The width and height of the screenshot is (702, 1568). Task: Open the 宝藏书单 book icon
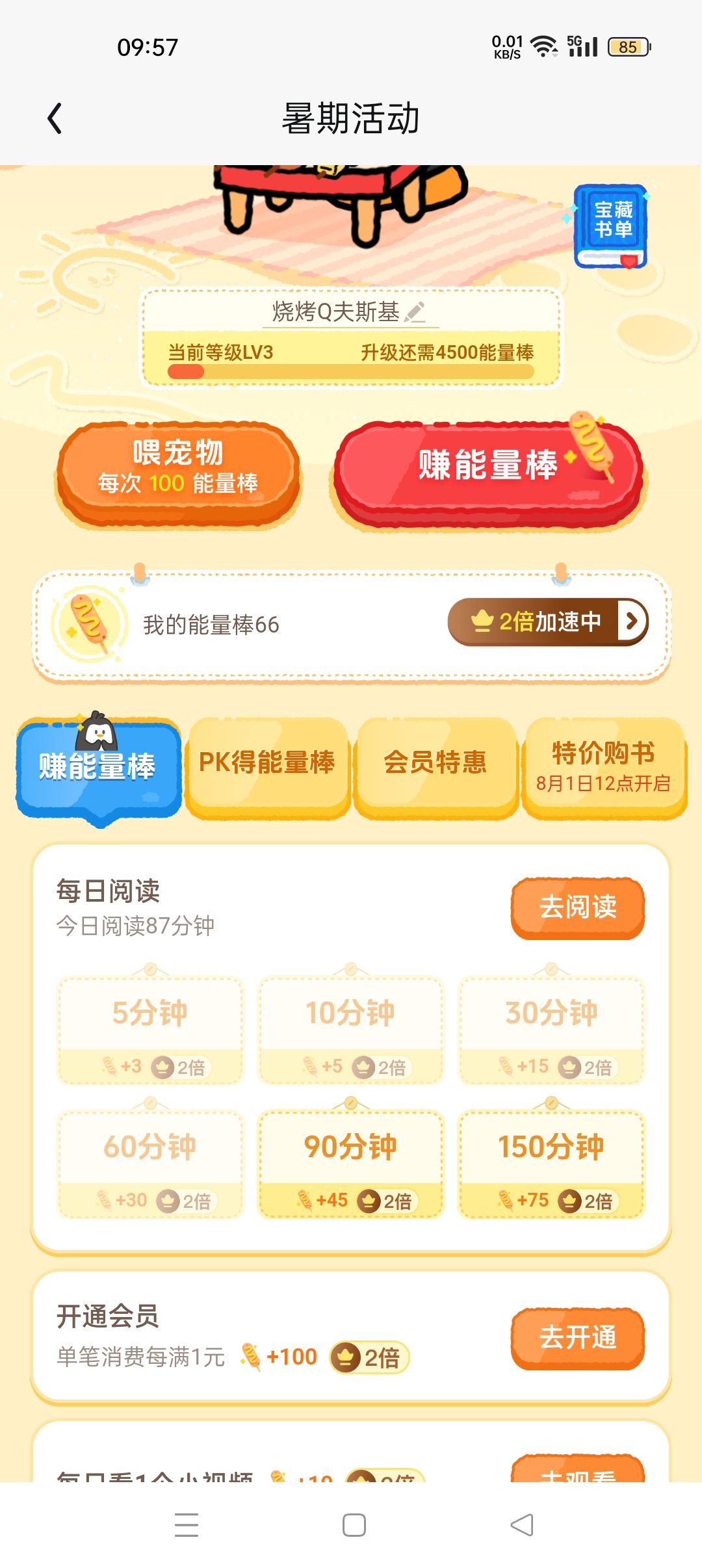[610, 226]
